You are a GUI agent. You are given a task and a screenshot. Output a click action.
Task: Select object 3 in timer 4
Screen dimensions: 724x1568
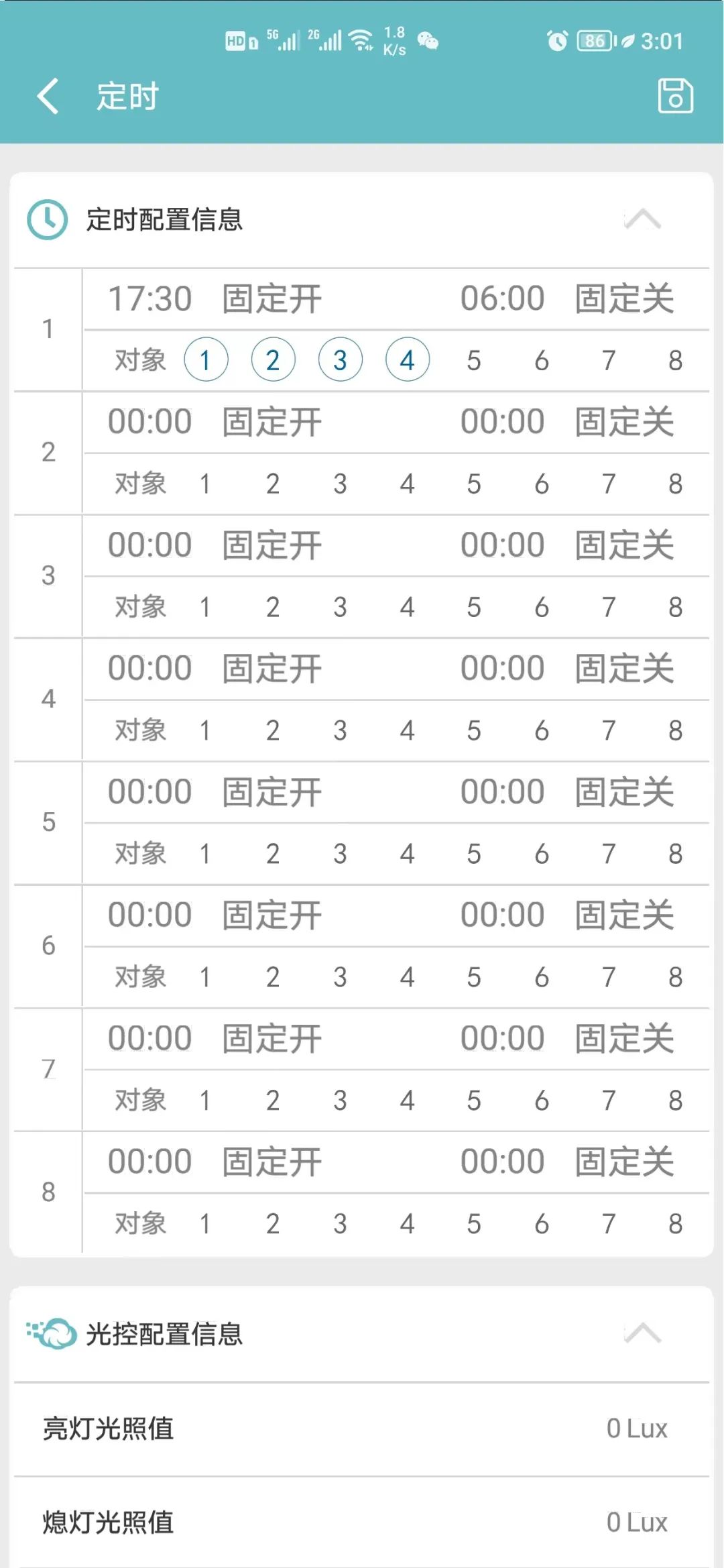coord(340,730)
